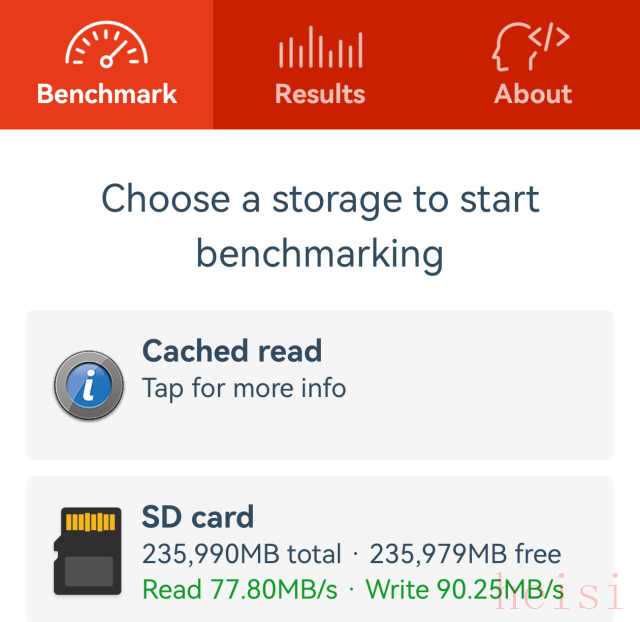Switch to the Results tab

click(x=320, y=65)
